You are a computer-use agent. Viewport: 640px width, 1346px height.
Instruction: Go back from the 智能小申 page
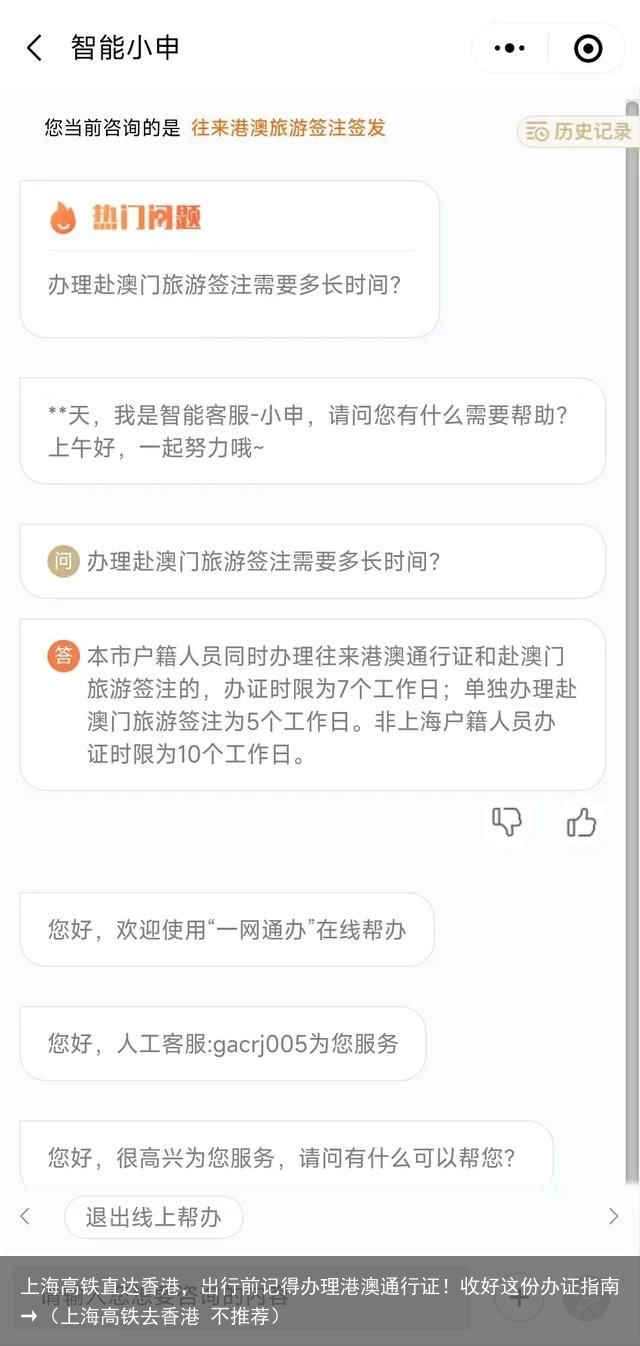click(34, 48)
